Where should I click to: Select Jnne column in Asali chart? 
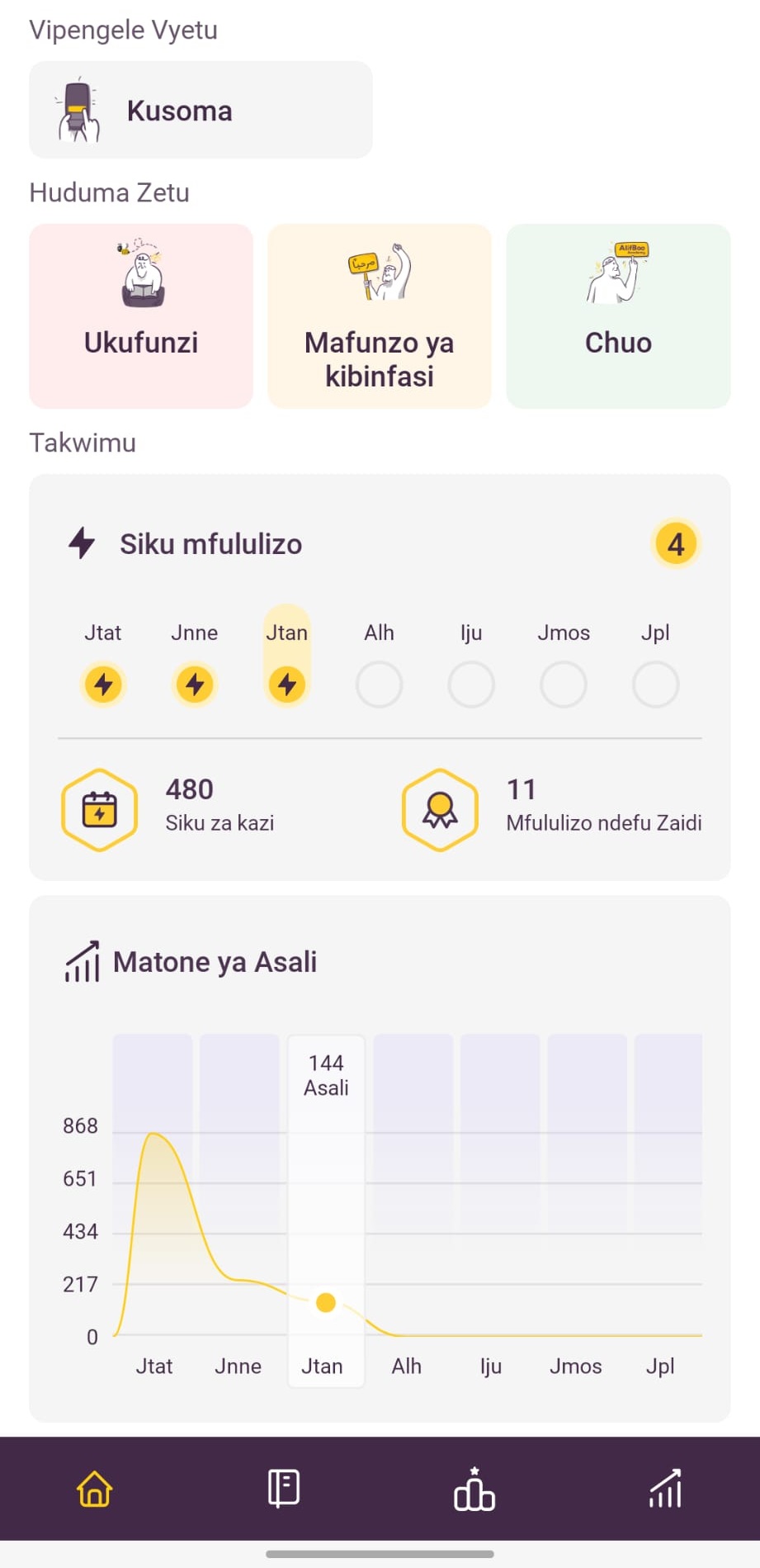[x=239, y=1197]
